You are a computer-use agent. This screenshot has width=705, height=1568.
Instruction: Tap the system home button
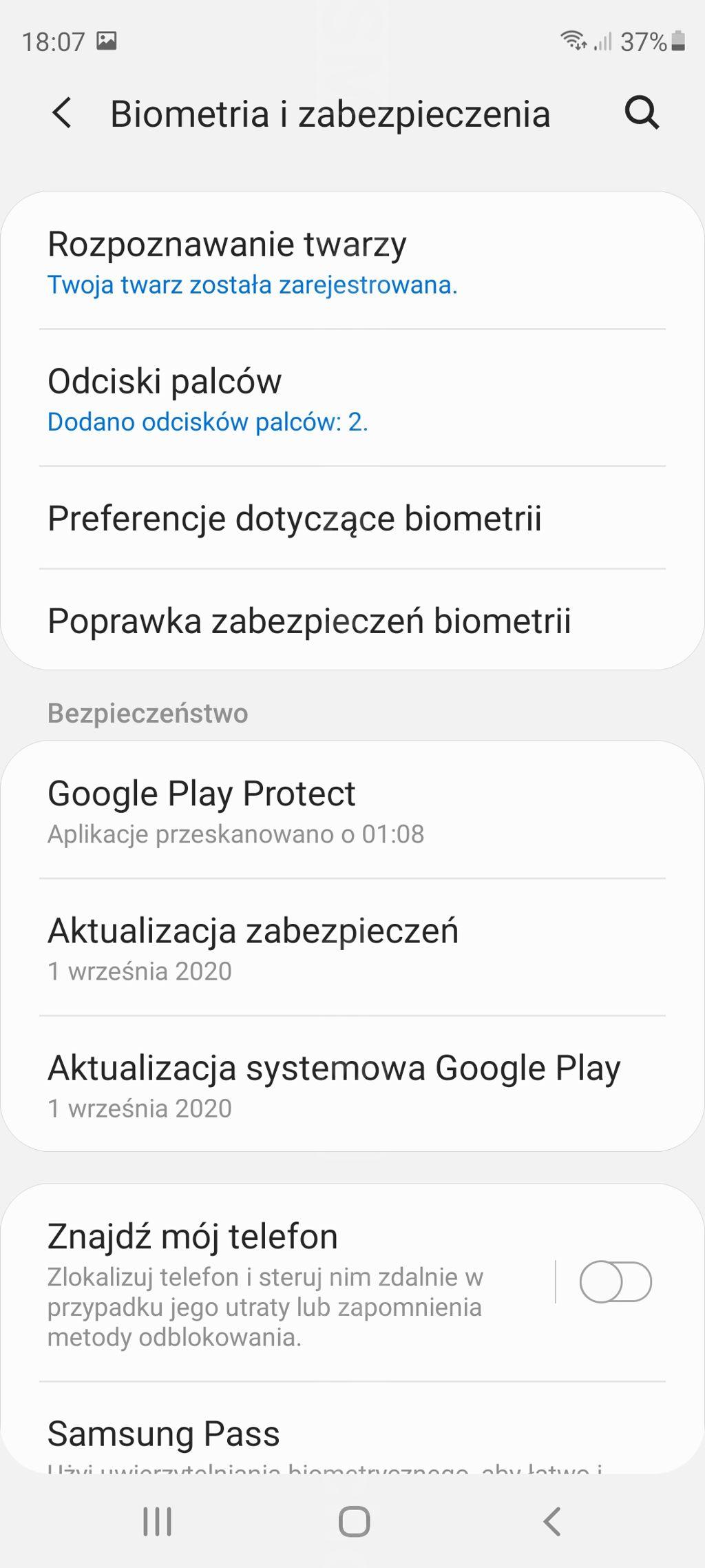click(354, 1521)
